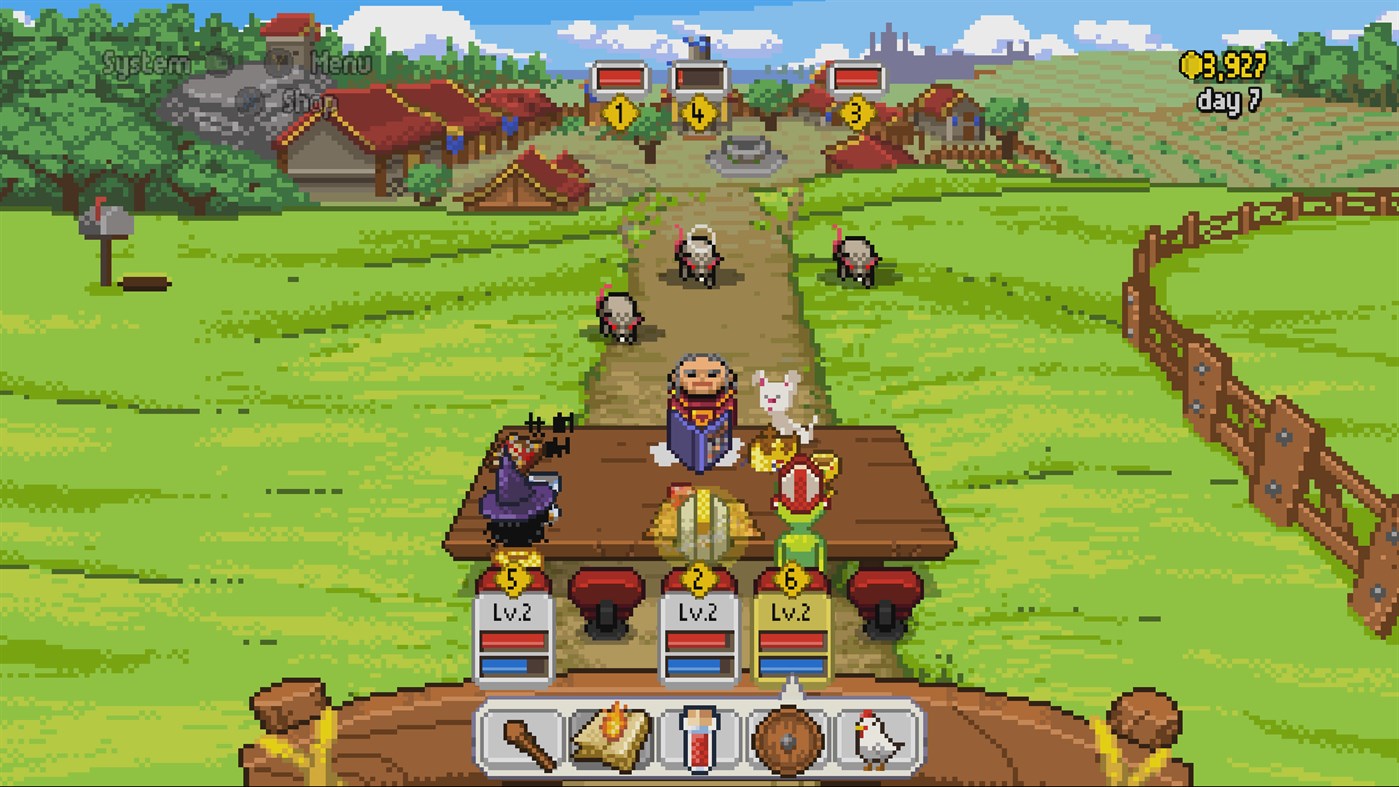The image size is (1399, 787).
Task: Select the hero card numbered 2
Action: click(699, 630)
